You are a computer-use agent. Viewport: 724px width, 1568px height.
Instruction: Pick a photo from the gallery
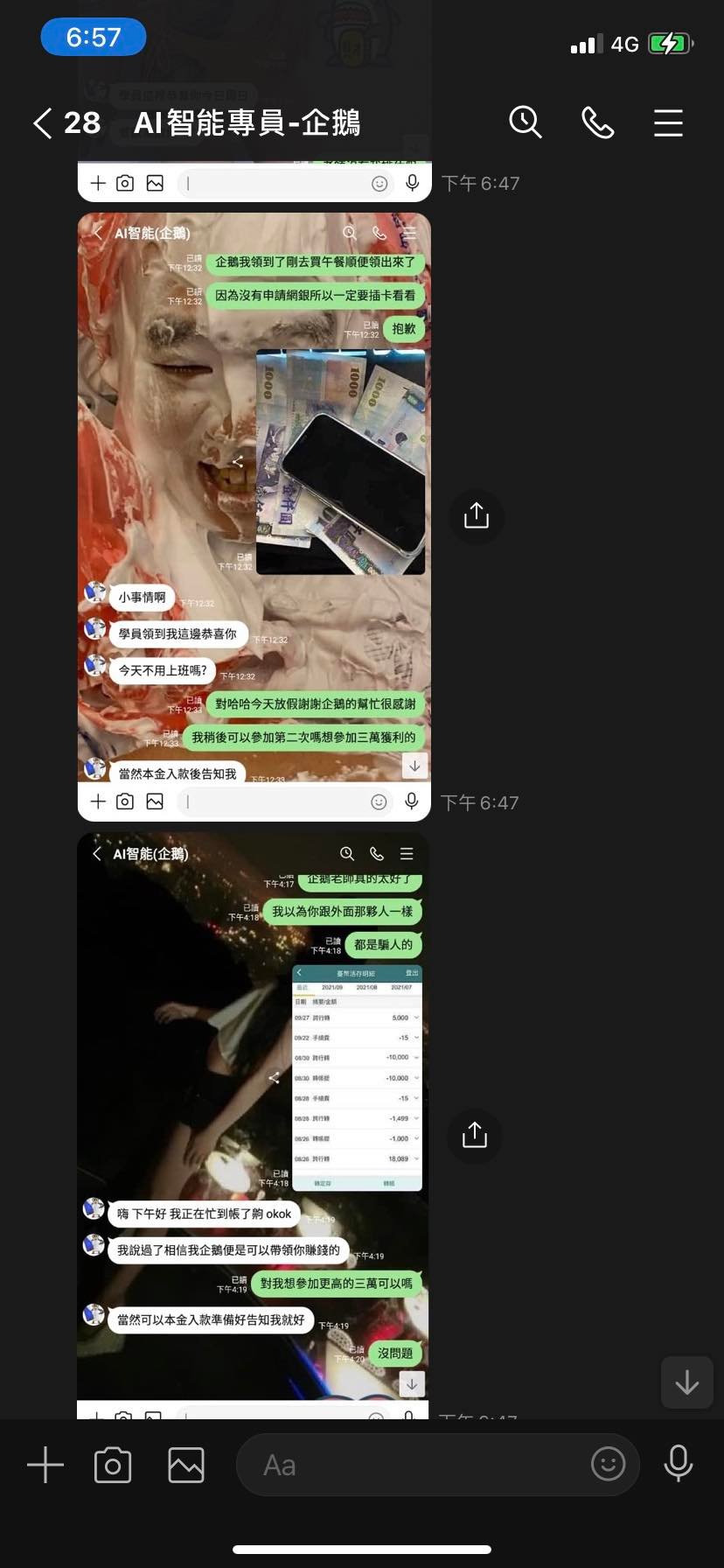(x=186, y=1465)
